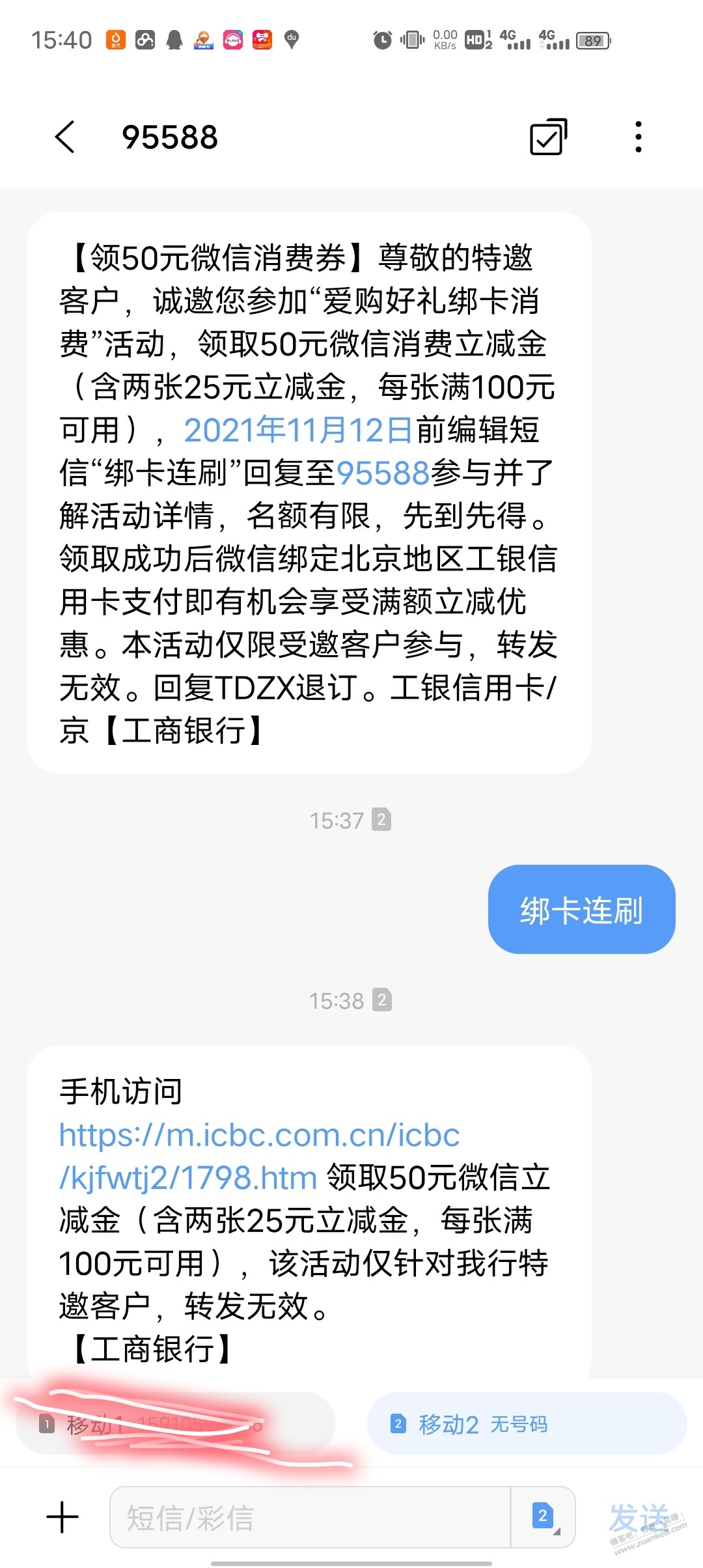Image resolution: width=703 pixels, height=1568 pixels.
Task: Focus the 短信/彩信 message input field
Action: tap(310, 1517)
